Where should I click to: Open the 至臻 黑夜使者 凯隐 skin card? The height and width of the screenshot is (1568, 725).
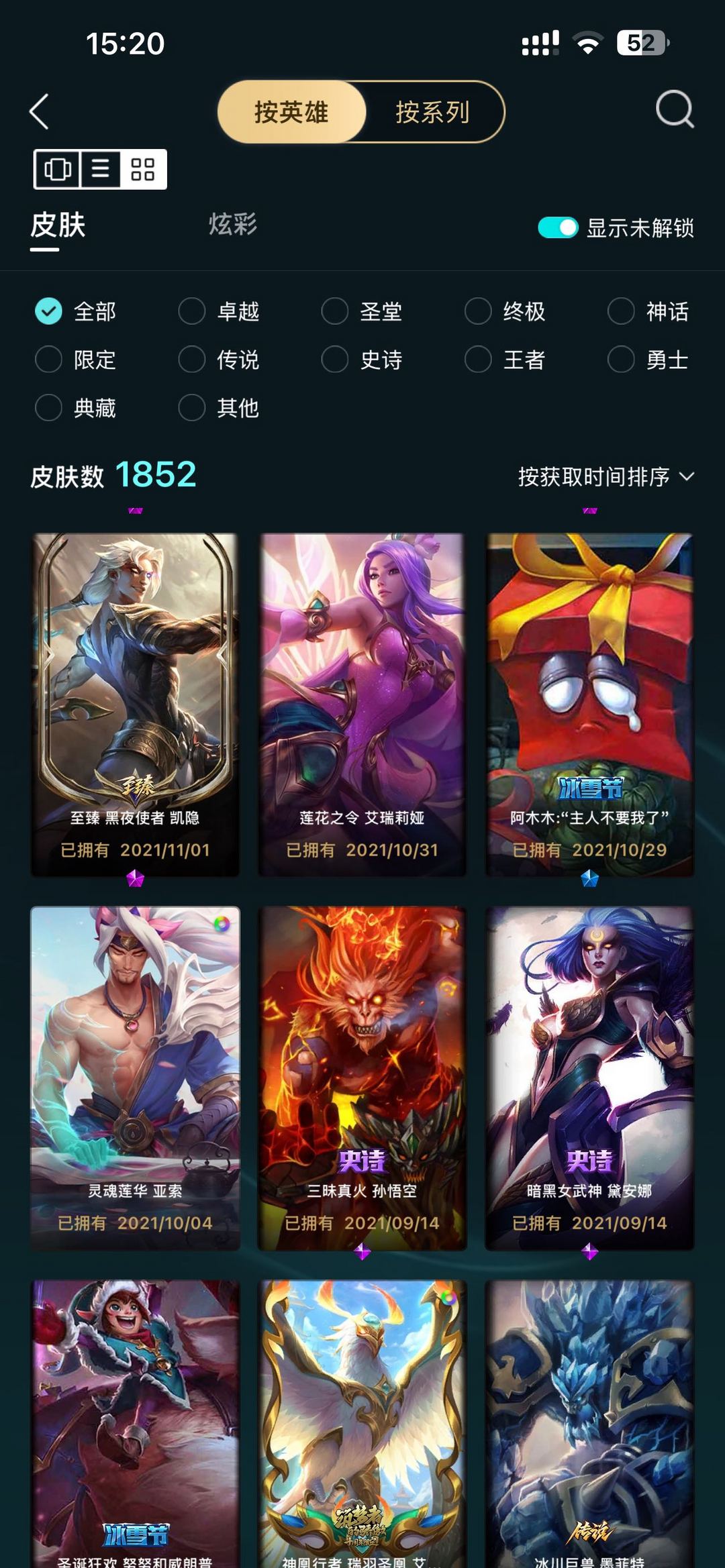click(x=135, y=704)
